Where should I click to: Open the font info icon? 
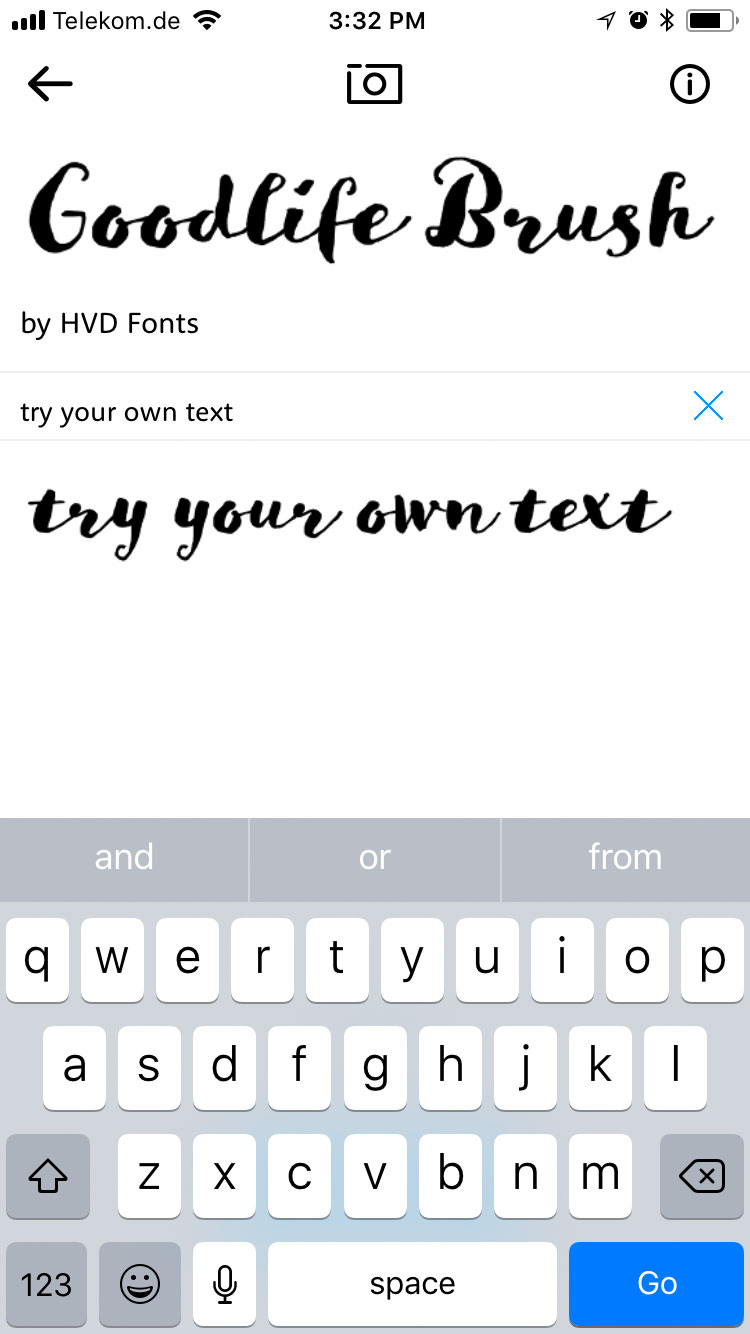pos(689,85)
